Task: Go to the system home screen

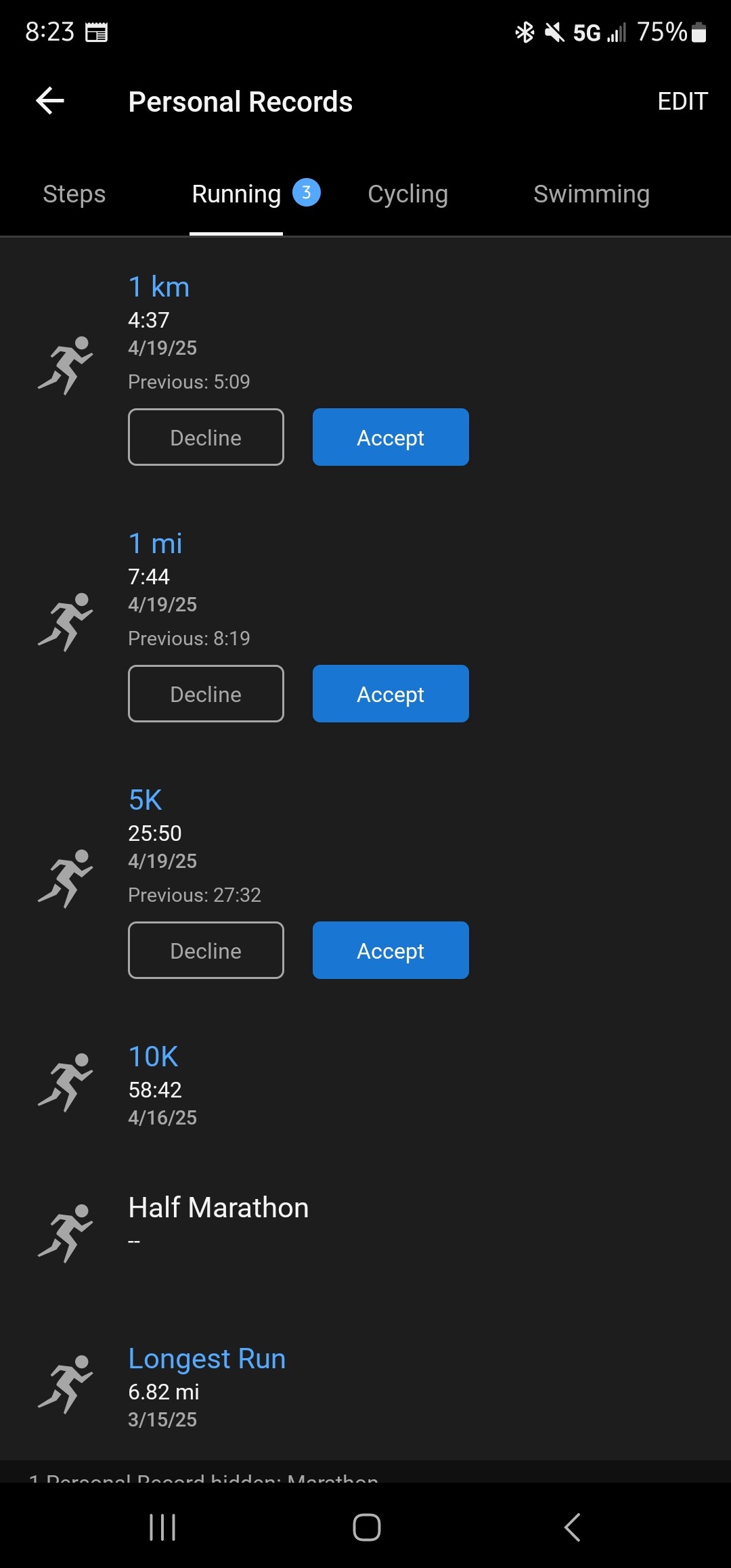Action: [366, 1527]
